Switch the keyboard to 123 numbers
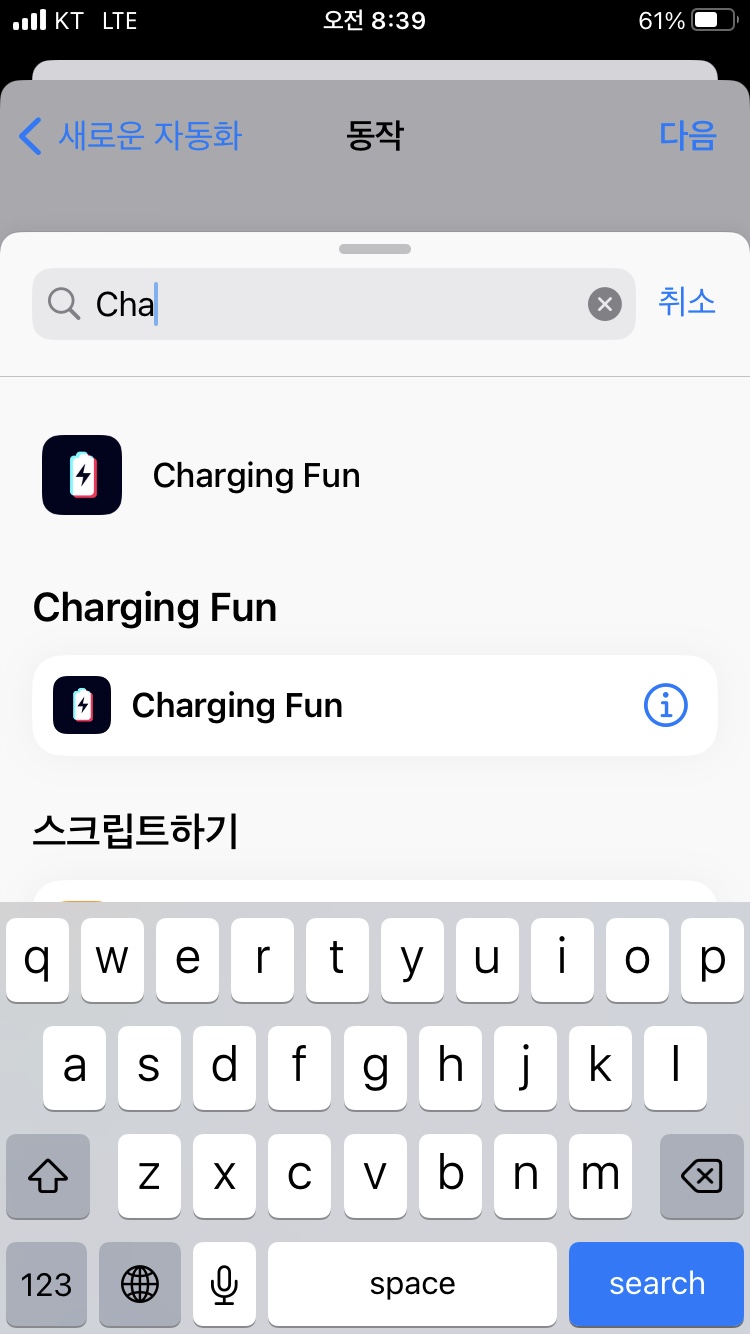The height and width of the screenshot is (1334, 750). [46, 1284]
